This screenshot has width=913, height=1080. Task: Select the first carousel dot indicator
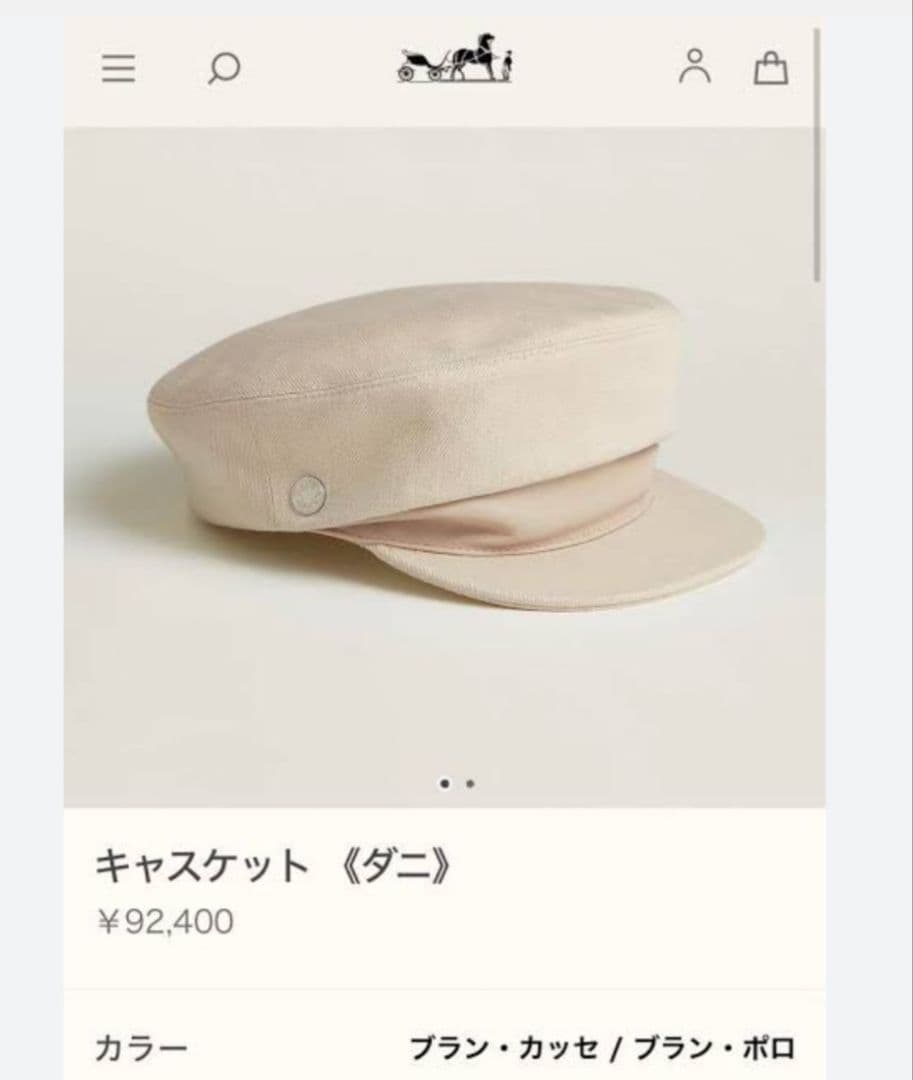click(444, 785)
